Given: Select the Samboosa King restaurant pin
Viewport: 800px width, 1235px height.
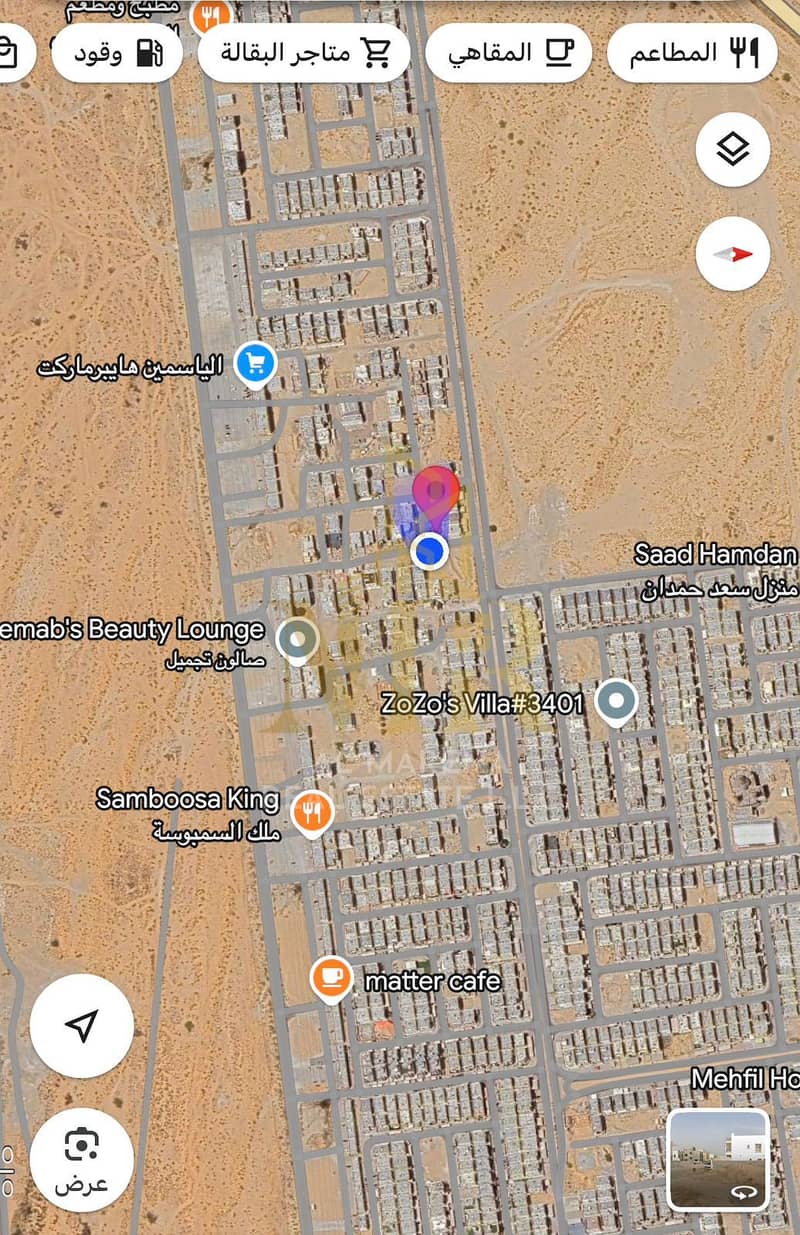Looking at the screenshot, I should (314, 812).
